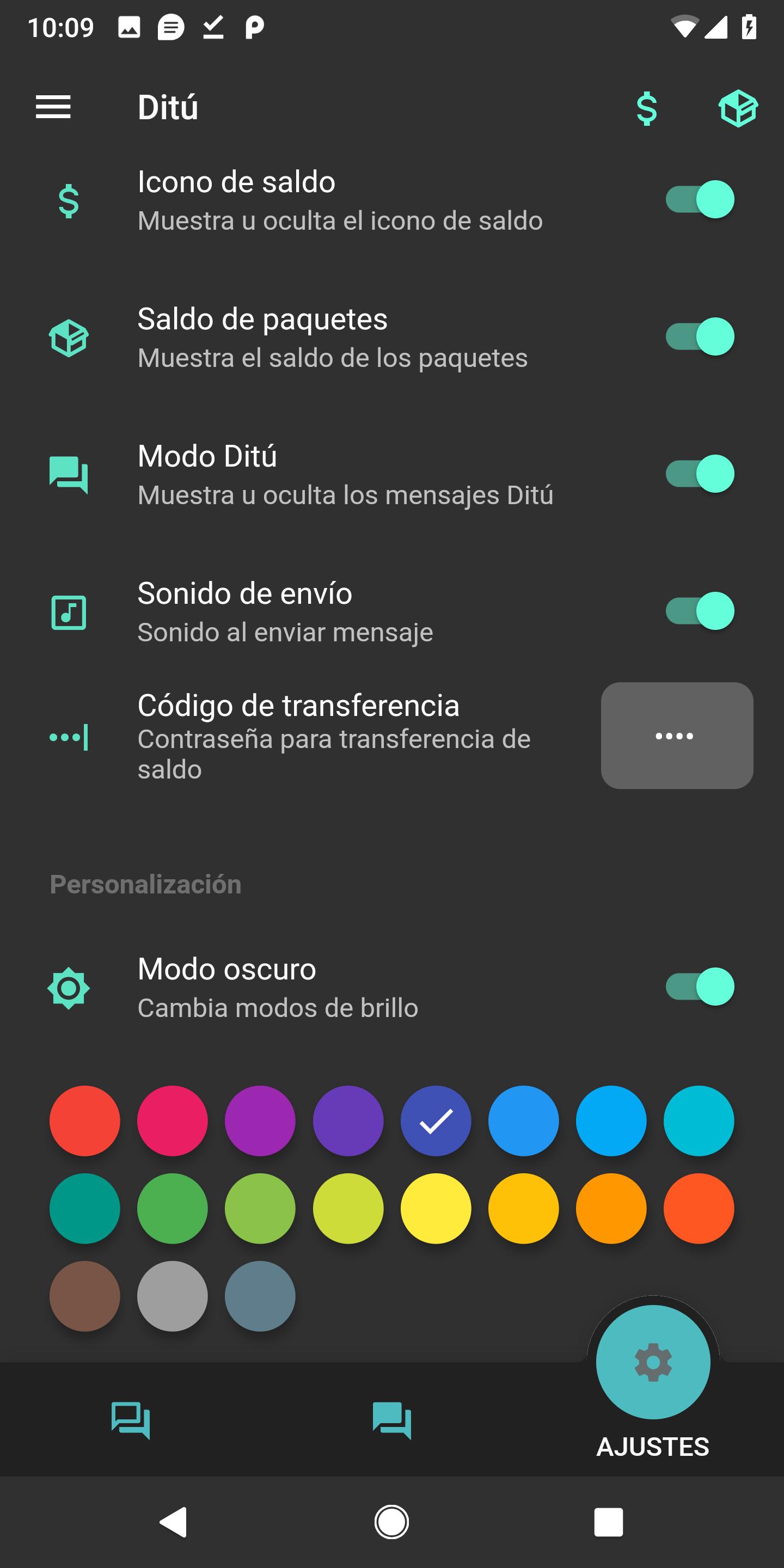Select the cyan color swatch
This screenshot has height=1568, width=784.
[x=699, y=1120]
